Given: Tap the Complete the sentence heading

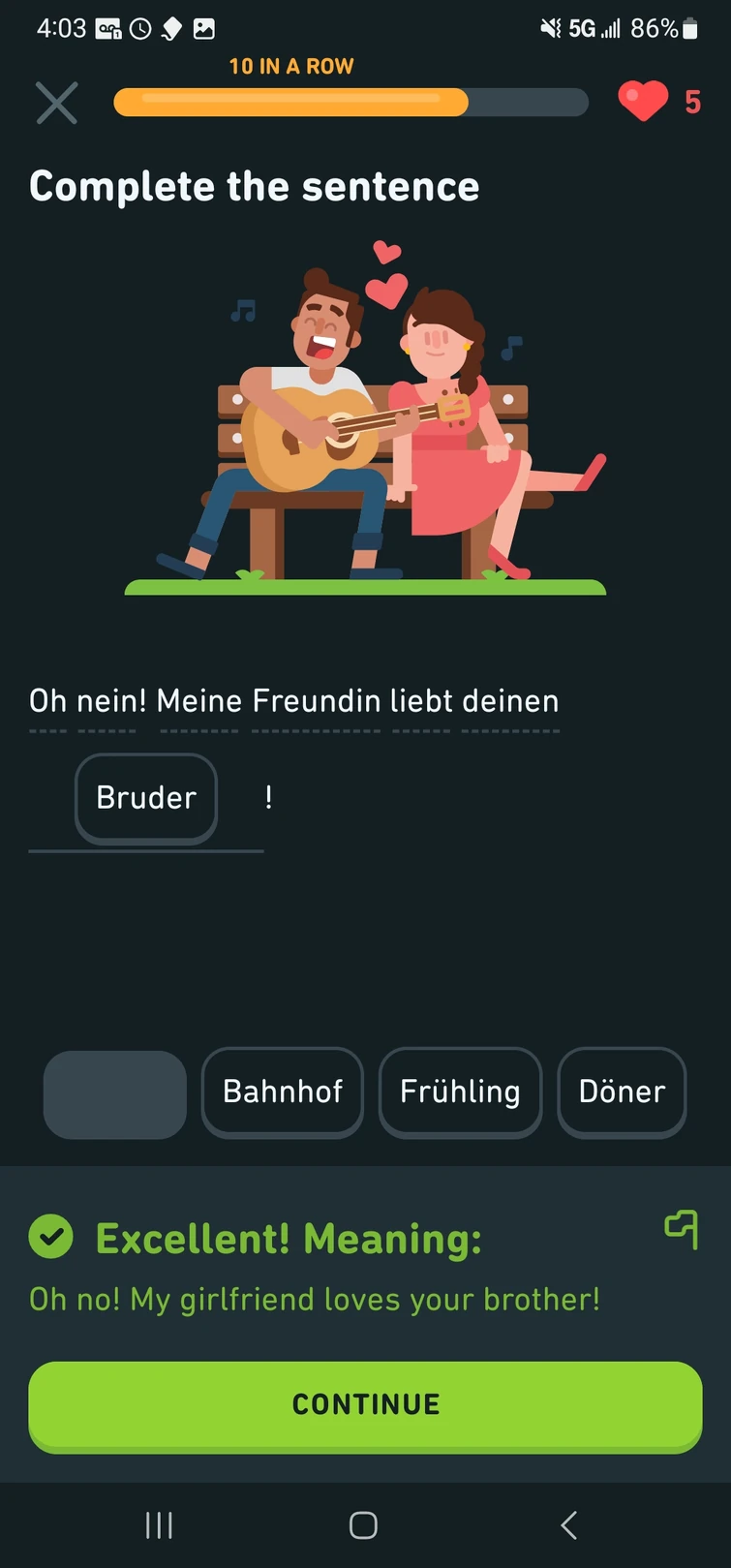Looking at the screenshot, I should [255, 186].
